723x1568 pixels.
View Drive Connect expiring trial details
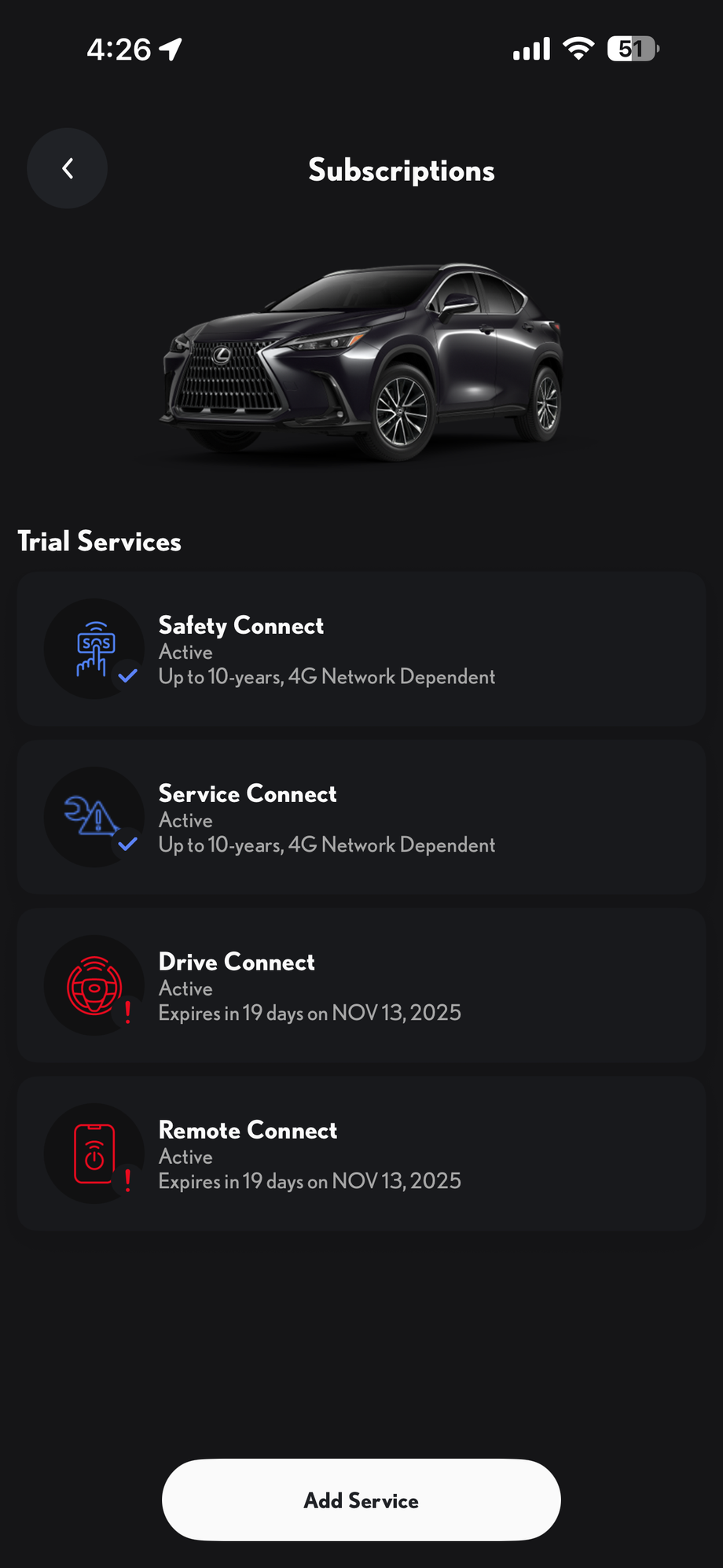361,985
